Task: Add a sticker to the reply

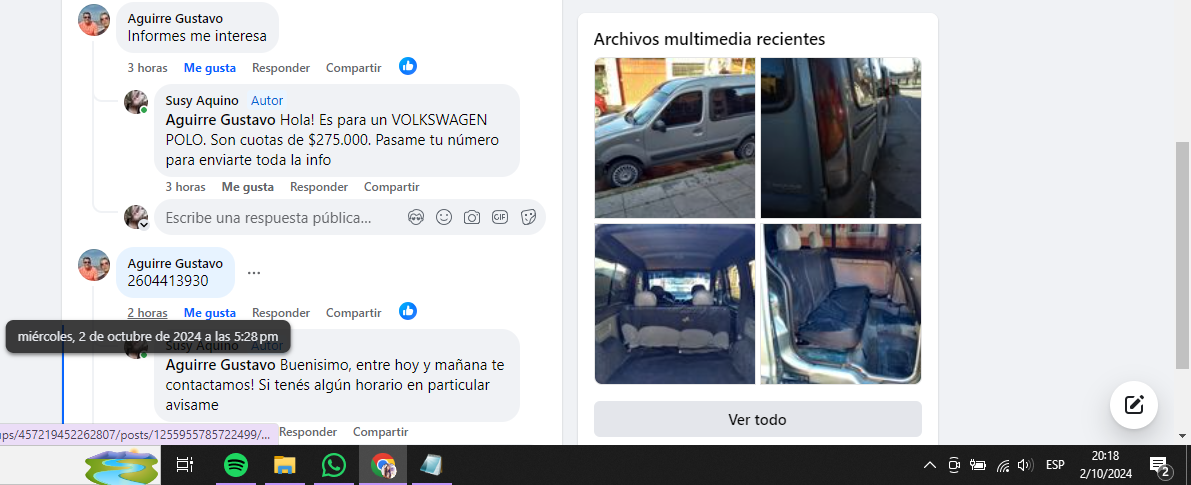Action: tap(528, 217)
